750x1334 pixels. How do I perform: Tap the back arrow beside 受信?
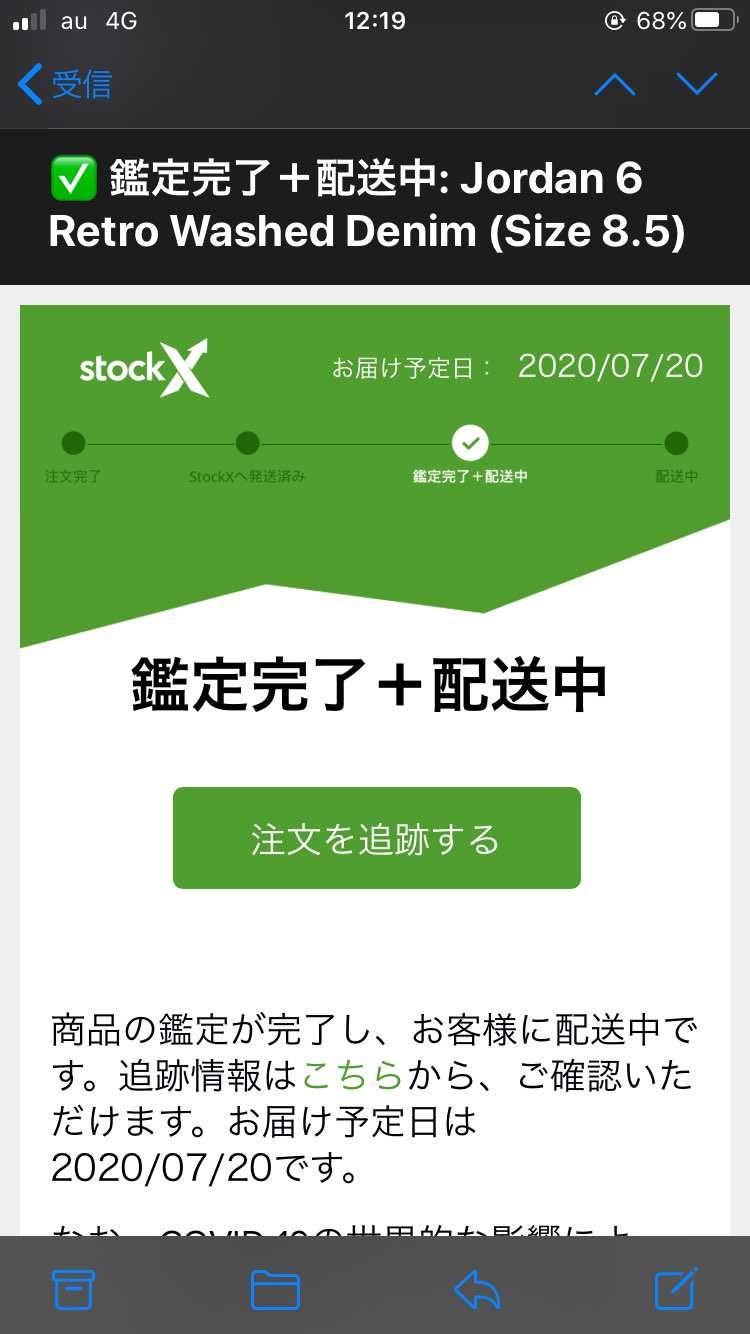click(x=28, y=84)
